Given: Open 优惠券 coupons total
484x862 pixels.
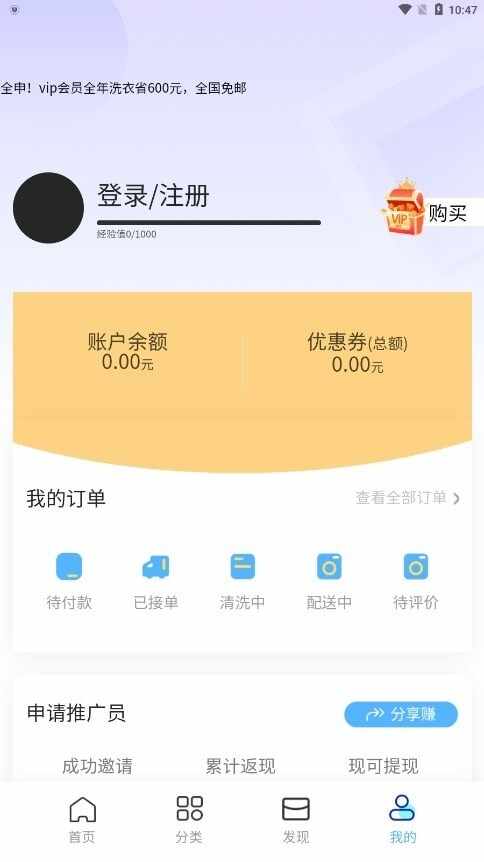Looking at the screenshot, I should [357, 352].
